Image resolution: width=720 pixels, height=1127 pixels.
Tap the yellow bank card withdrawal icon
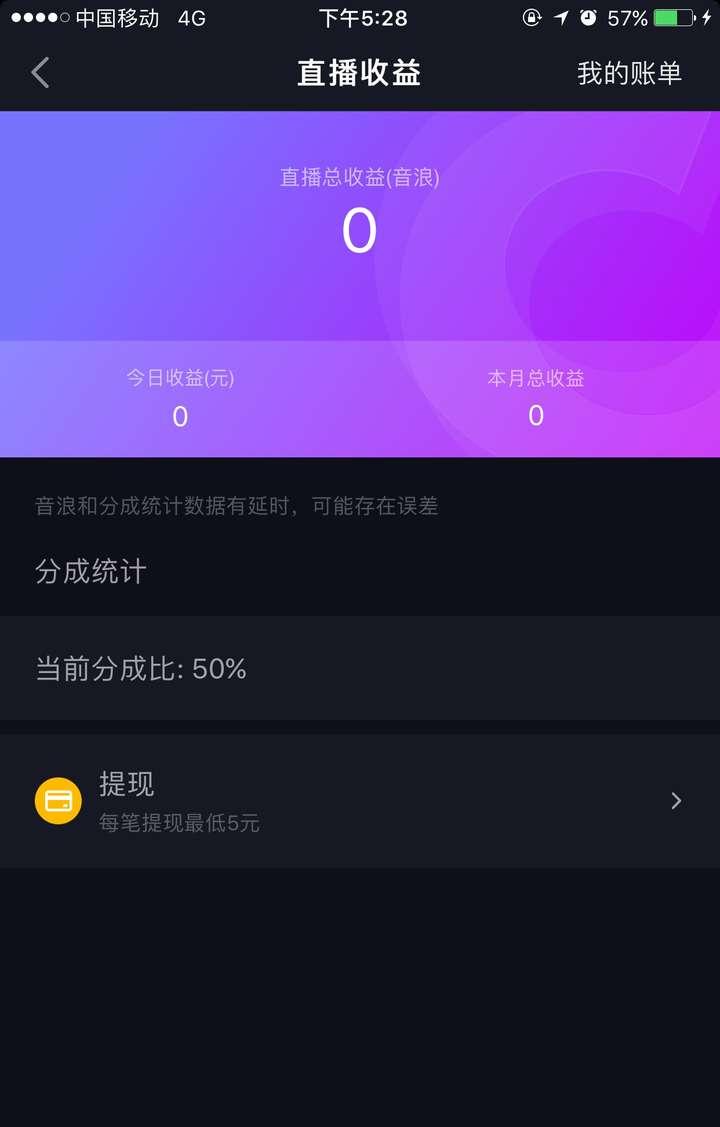click(x=58, y=800)
